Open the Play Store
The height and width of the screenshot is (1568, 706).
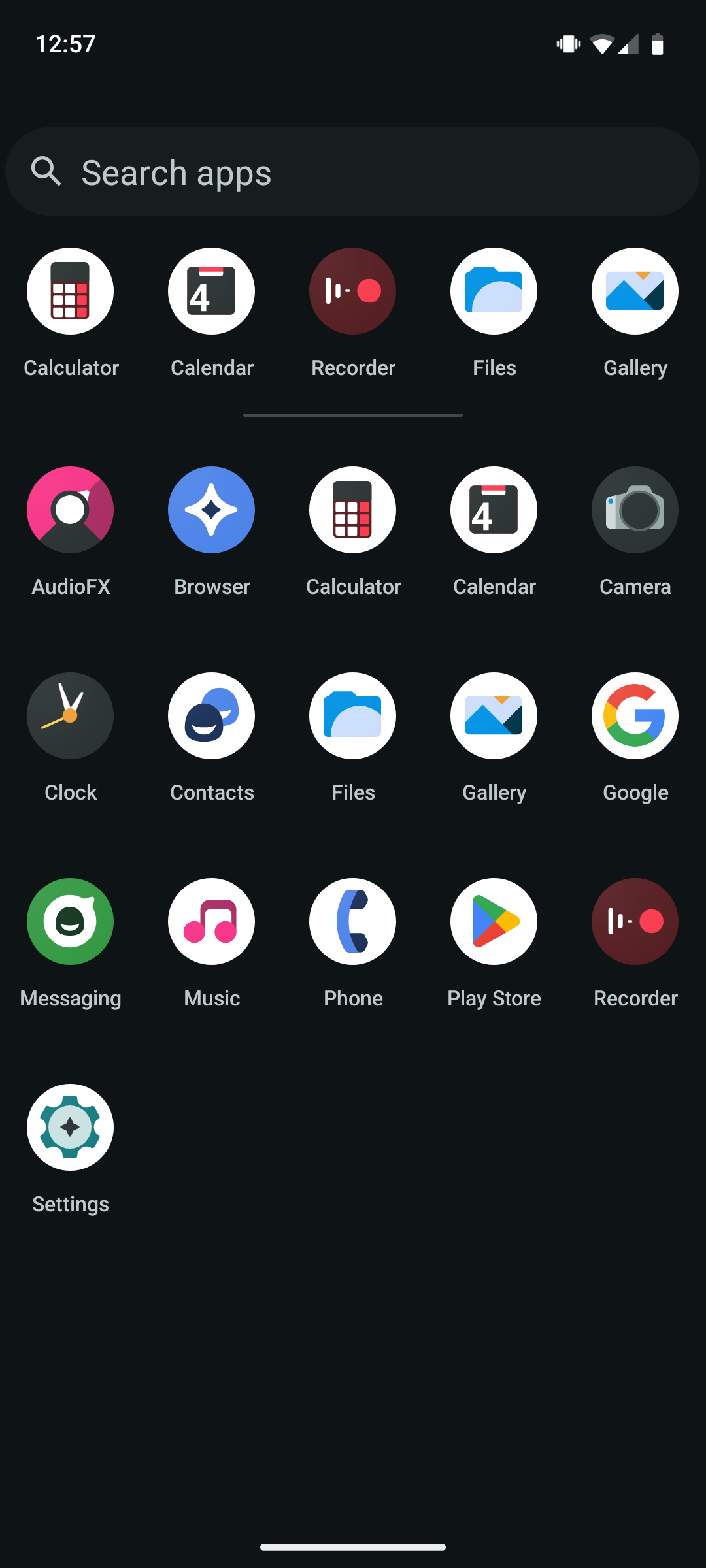pyautogui.click(x=494, y=921)
